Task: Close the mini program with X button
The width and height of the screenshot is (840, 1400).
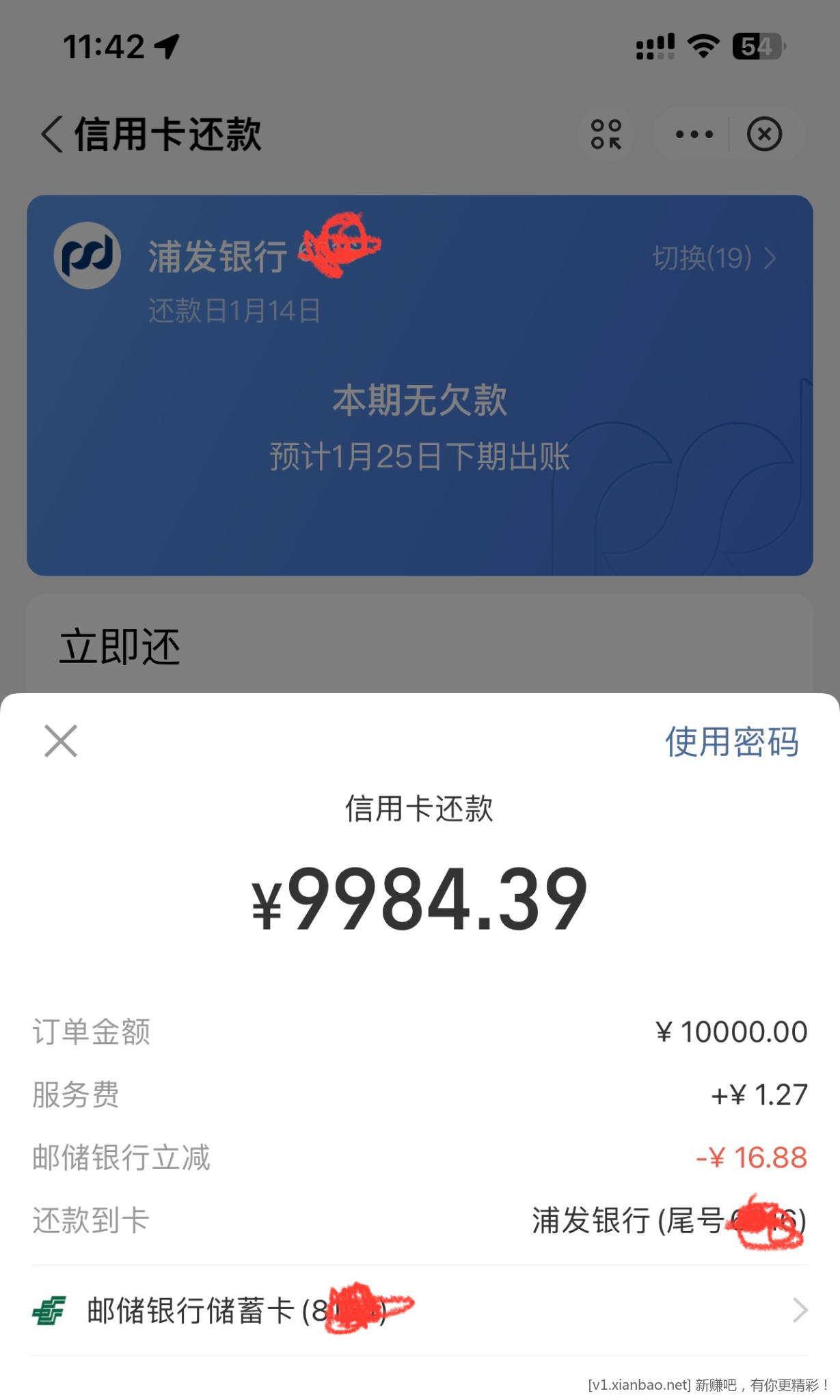Action: coord(764,134)
